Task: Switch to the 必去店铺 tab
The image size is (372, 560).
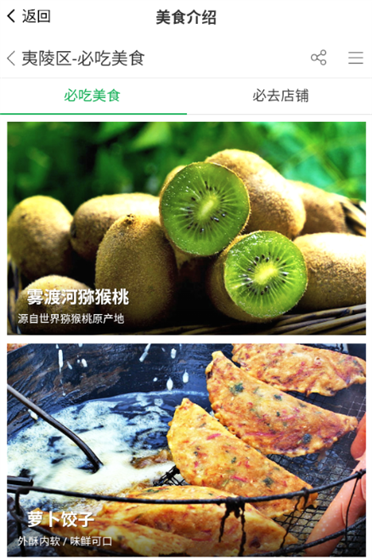Action: tap(280, 96)
